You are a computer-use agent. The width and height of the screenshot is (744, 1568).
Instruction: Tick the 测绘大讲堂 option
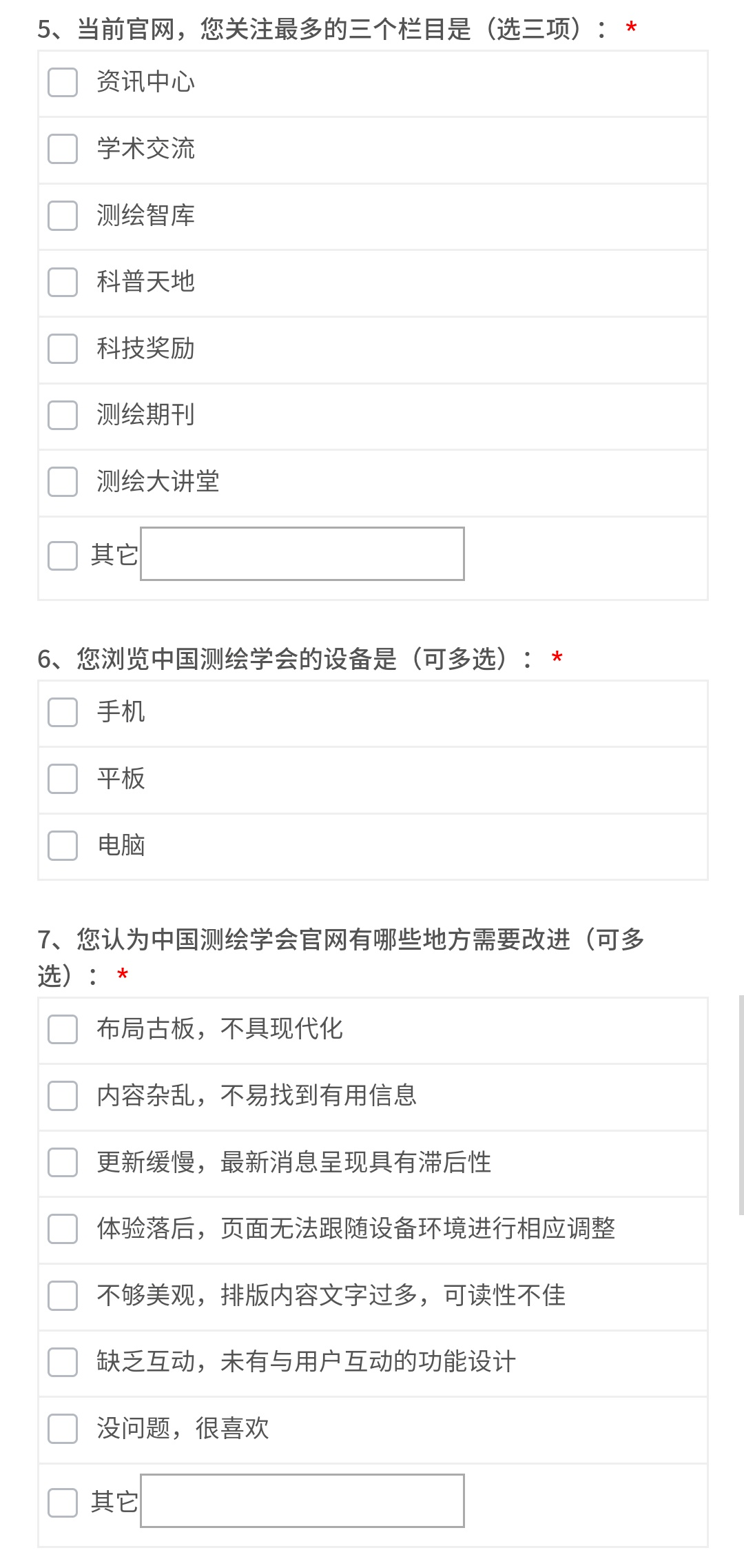[x=63, y=482]
